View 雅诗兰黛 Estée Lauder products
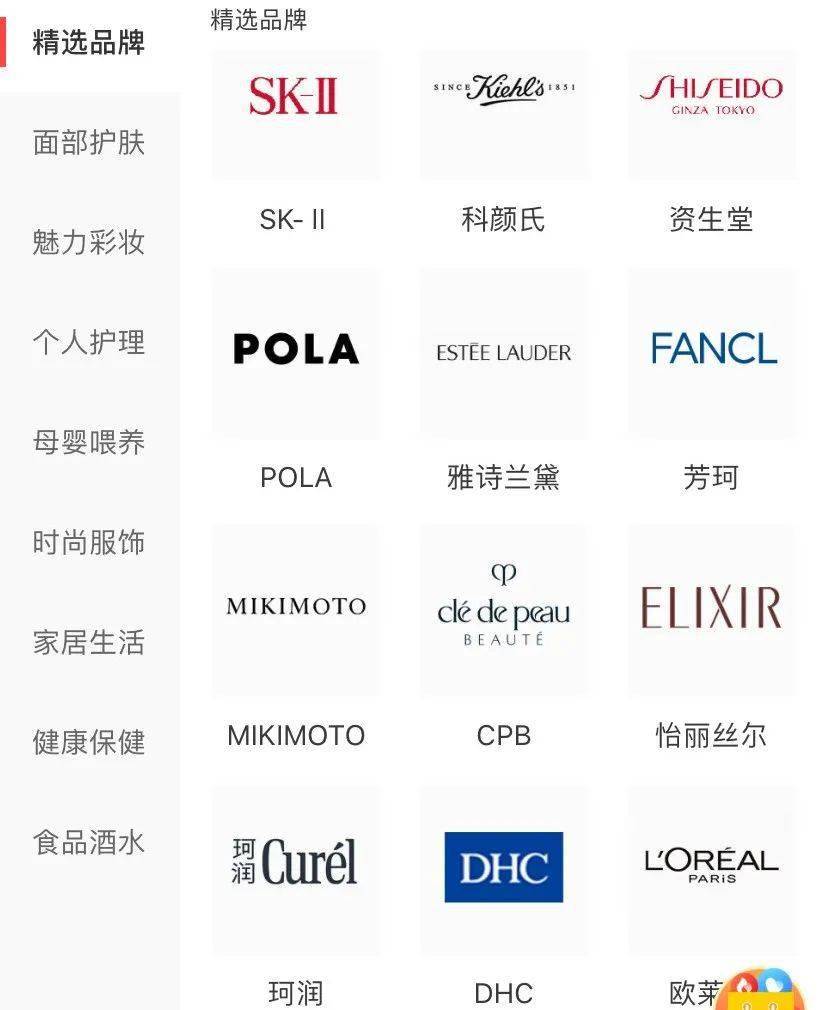This screenshot has height=1010, width=828. click(x=503, y=352)
